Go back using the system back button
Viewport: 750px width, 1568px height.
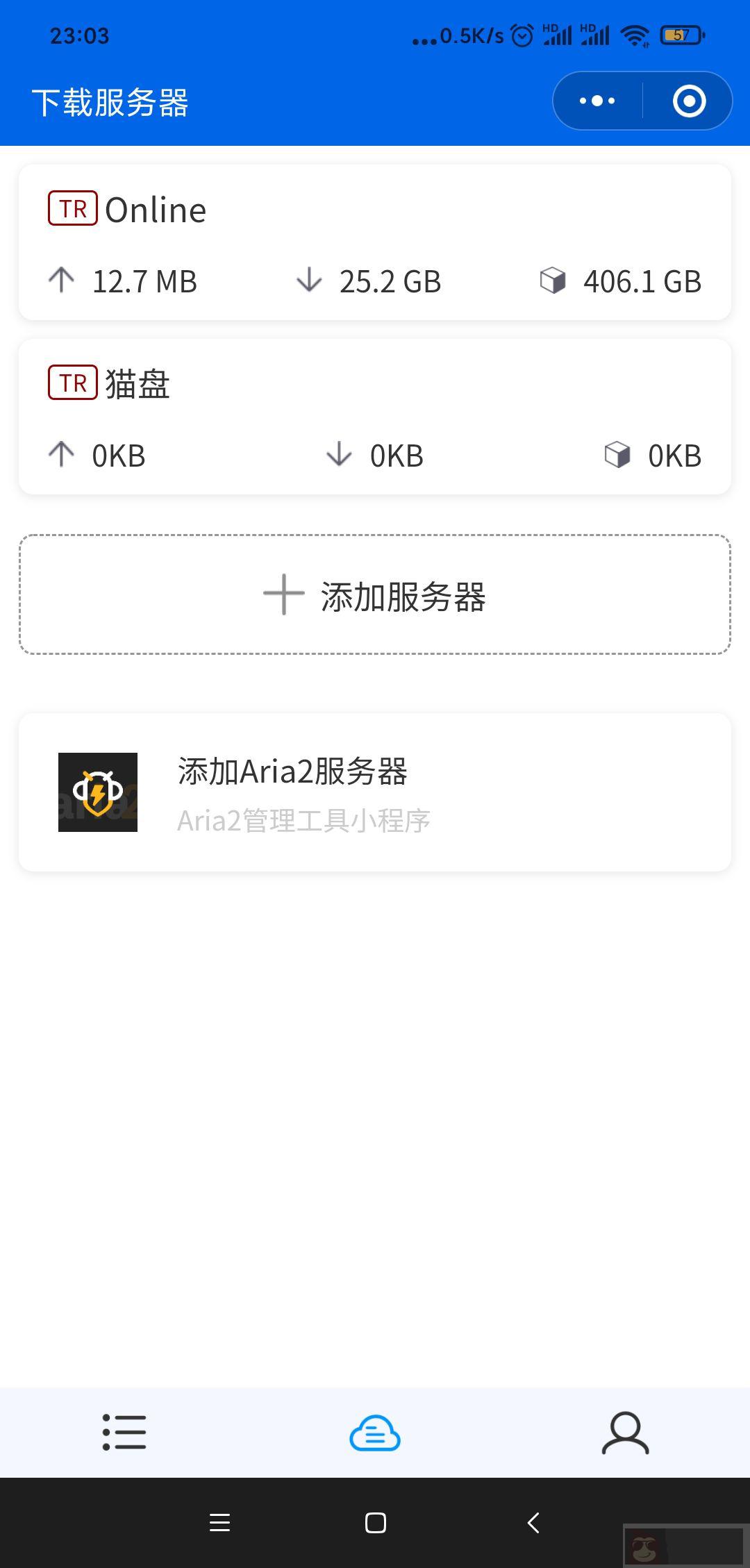(x=533, y=1523)
